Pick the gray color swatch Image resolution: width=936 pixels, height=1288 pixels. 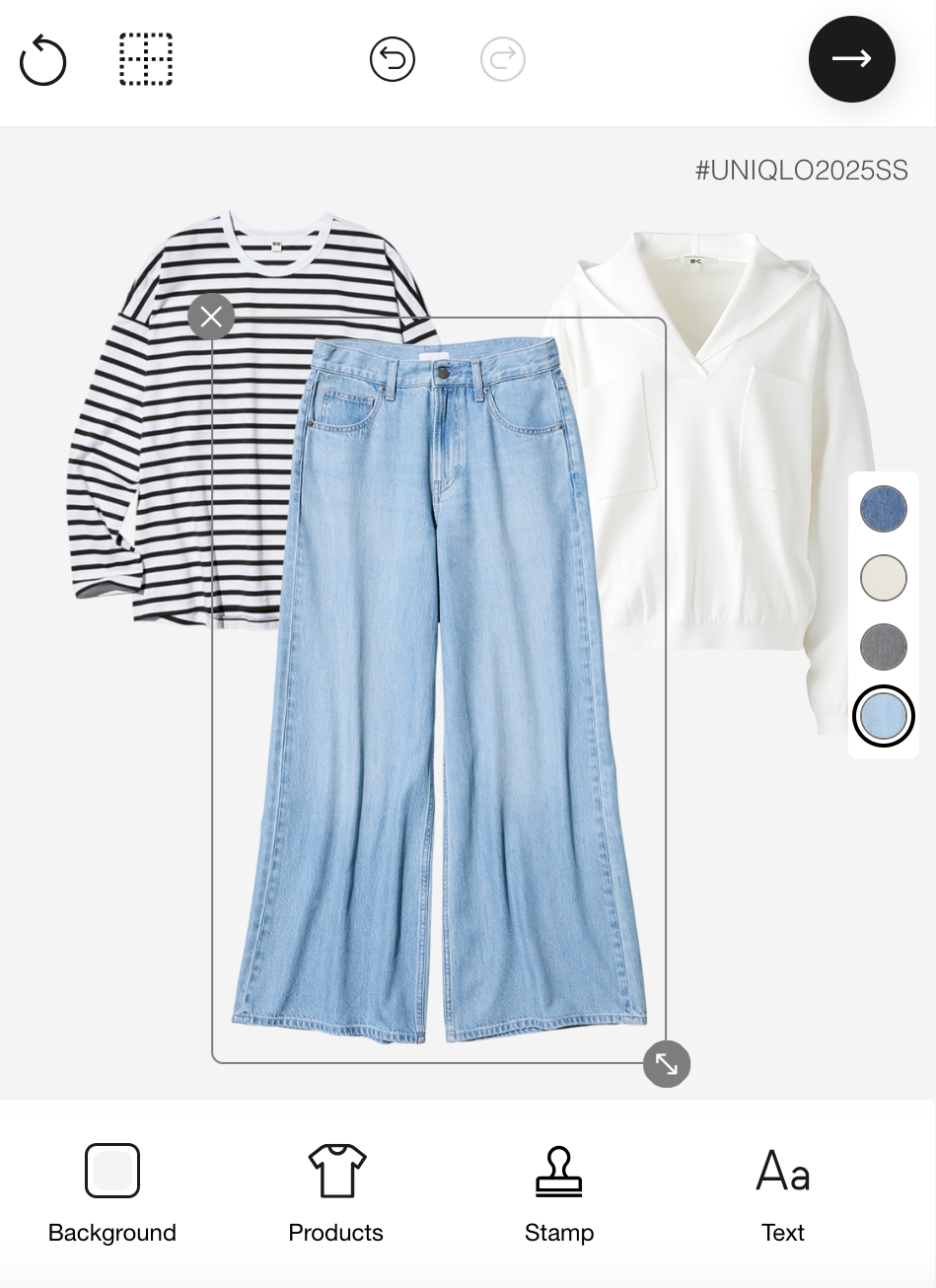pyautogui.click(x=883, y=647)
